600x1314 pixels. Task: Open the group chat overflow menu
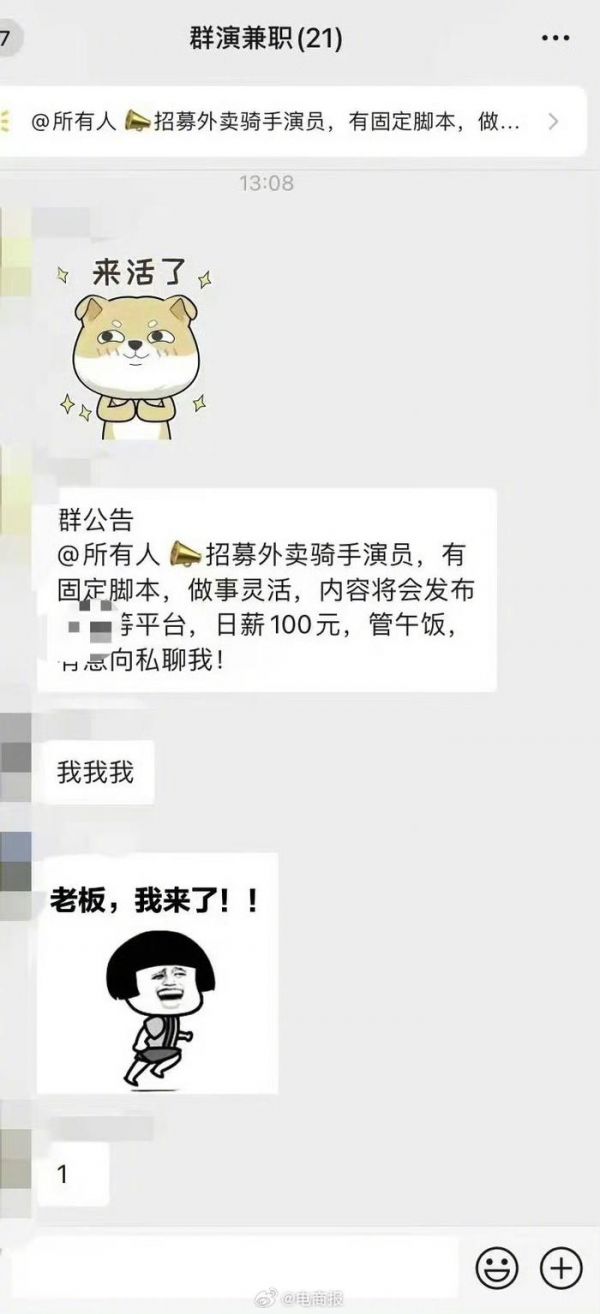click(554, 39)
